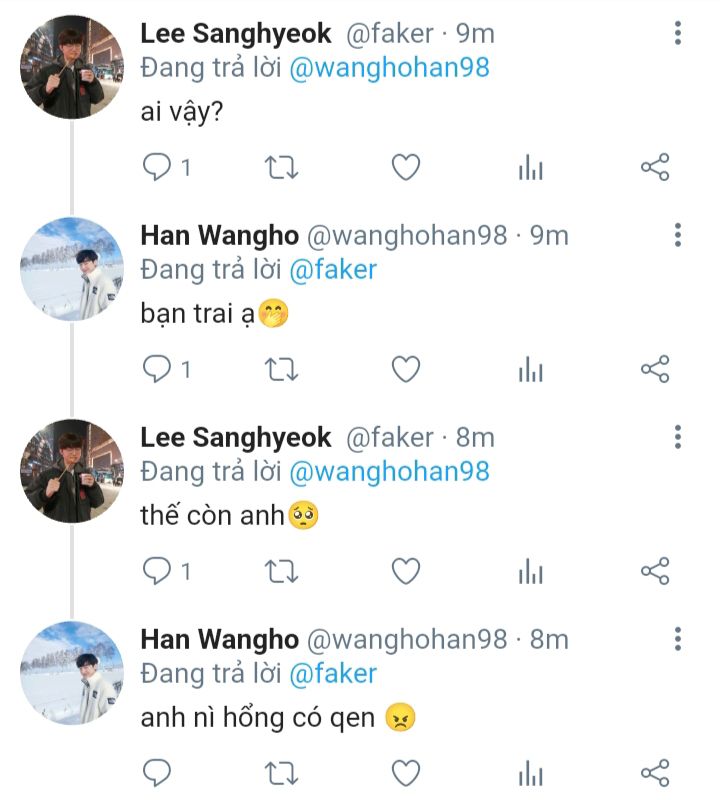Reply to "anh nì hổng có qen" tweet

click(x=158, y=772)
